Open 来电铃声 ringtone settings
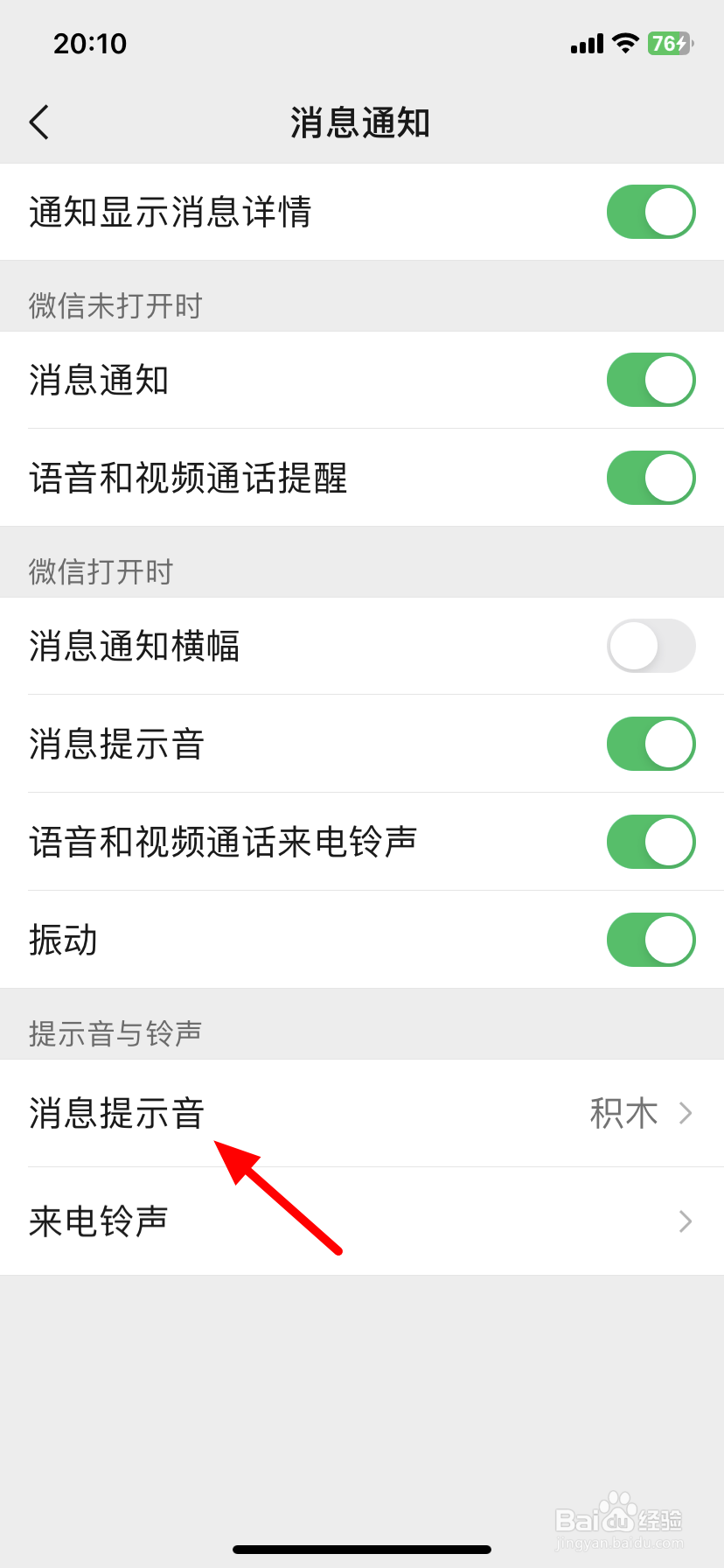Image resolution: width=724 pixels, height=1568 pixels. tap(362, 1221)
